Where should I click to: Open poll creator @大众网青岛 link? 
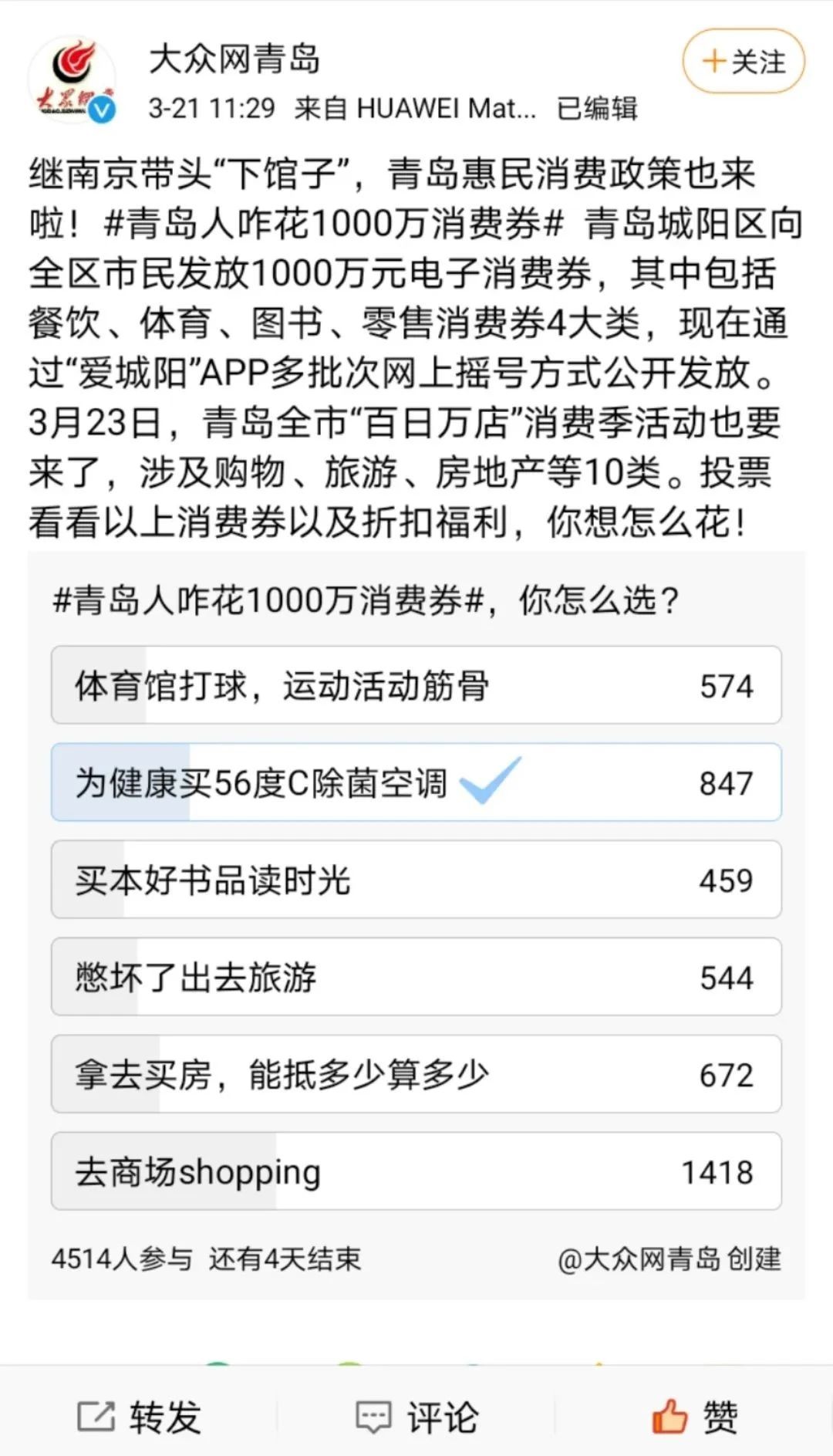coord(639,1259)
